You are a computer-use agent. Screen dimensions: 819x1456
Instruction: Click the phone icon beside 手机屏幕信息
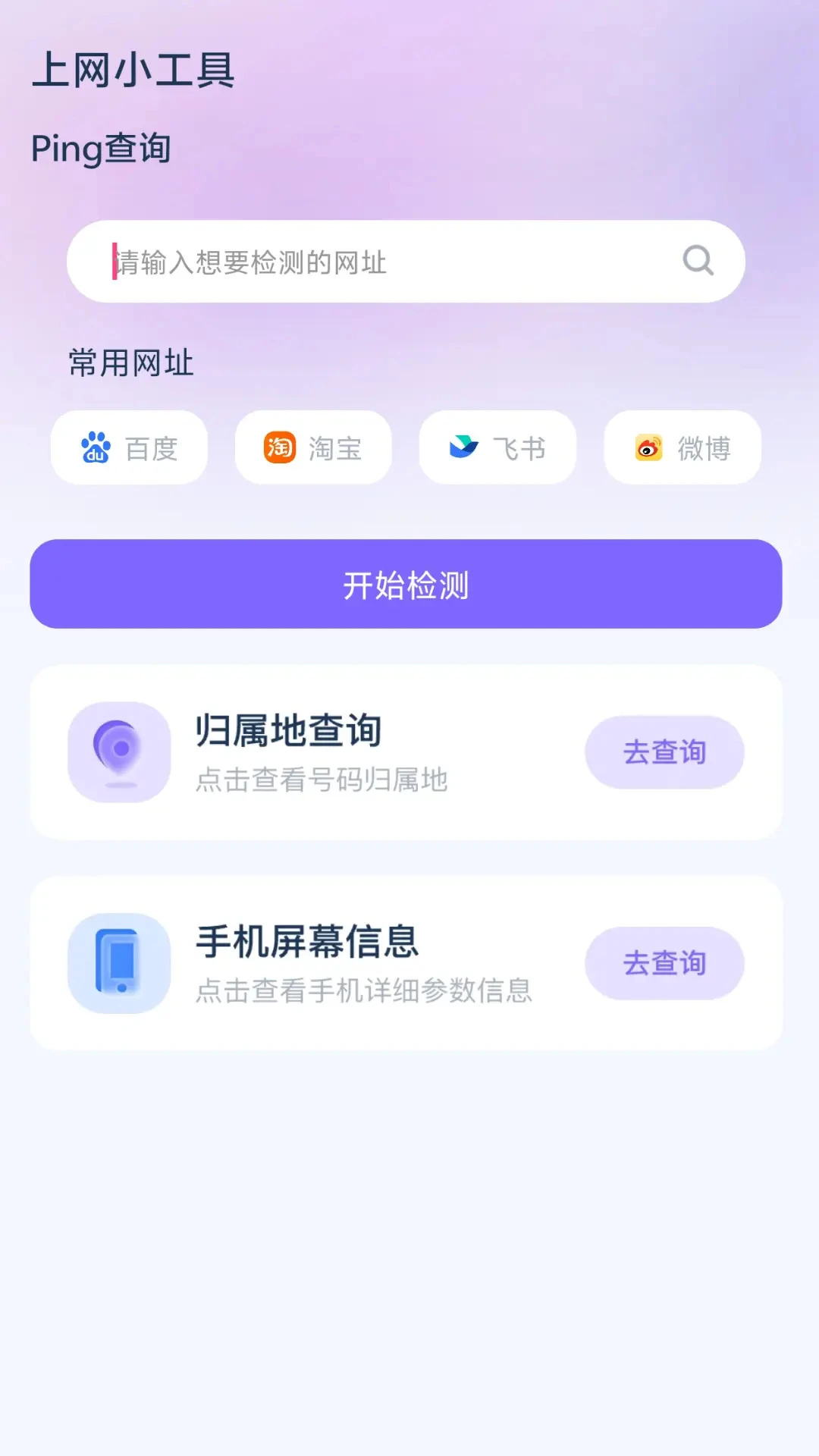click(x=119, y=962)
